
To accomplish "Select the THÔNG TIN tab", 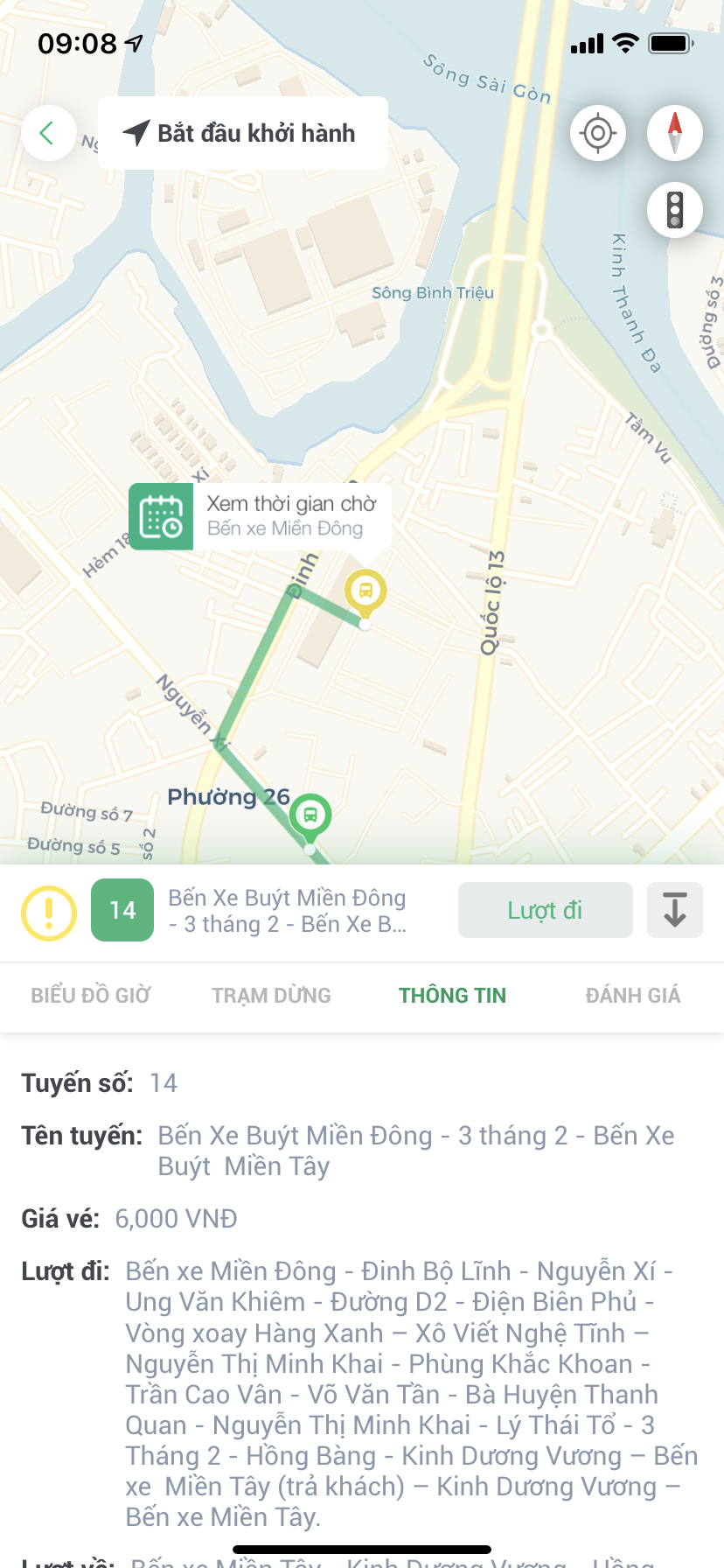I will (x=452, y=995).
